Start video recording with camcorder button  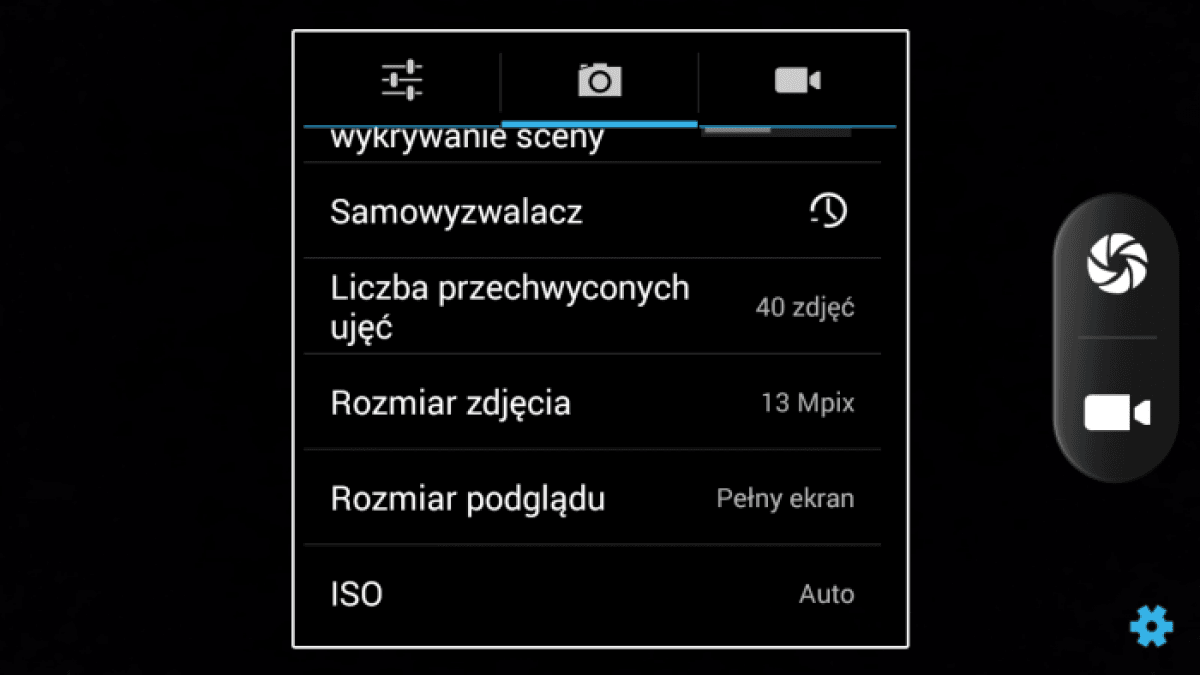click(1117, 412)
